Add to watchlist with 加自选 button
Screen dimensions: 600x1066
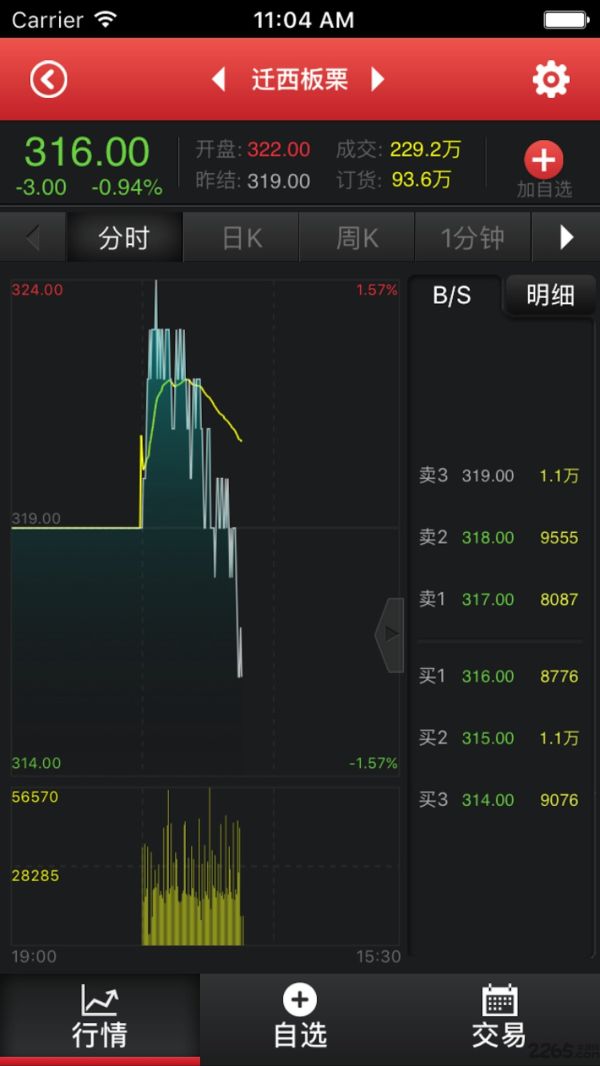coord(544,170)
